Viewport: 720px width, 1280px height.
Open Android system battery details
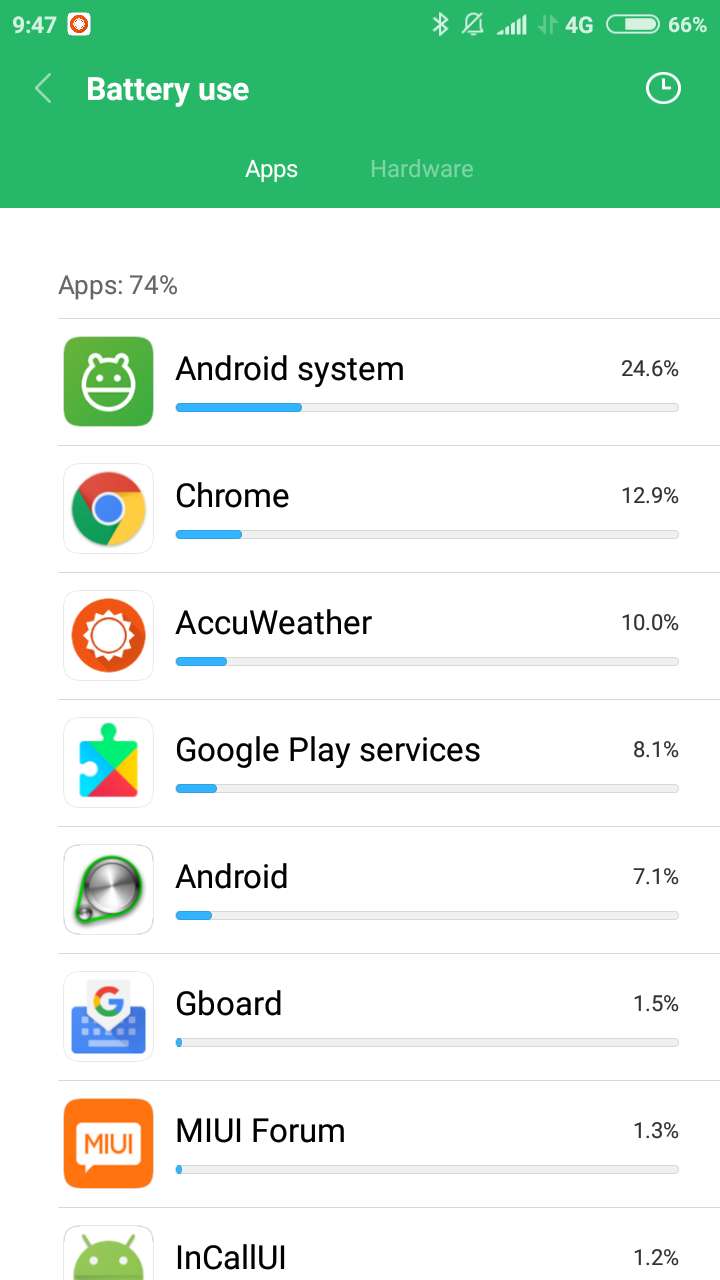(x=388, y=382)
